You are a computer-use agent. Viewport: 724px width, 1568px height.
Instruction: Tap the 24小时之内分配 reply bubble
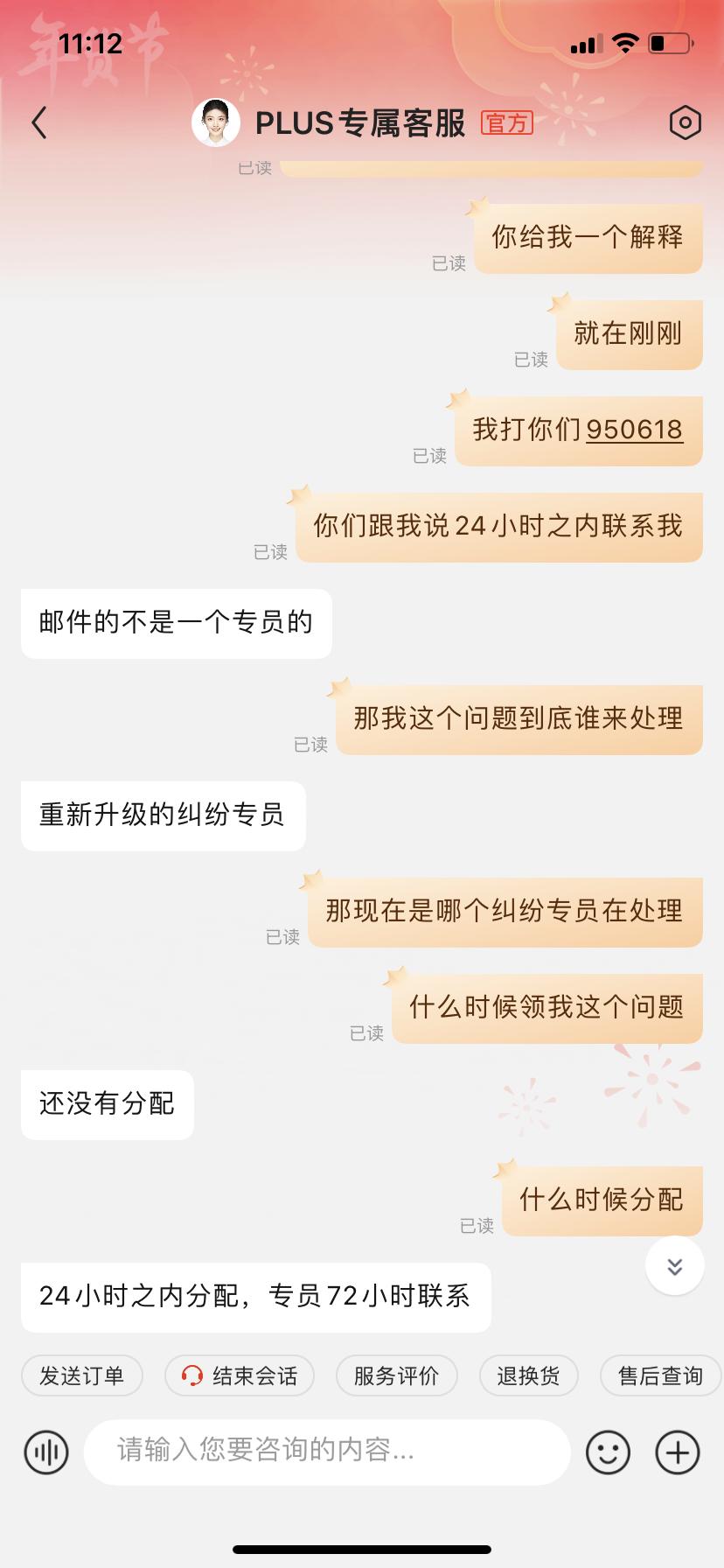coord(254,1298)
